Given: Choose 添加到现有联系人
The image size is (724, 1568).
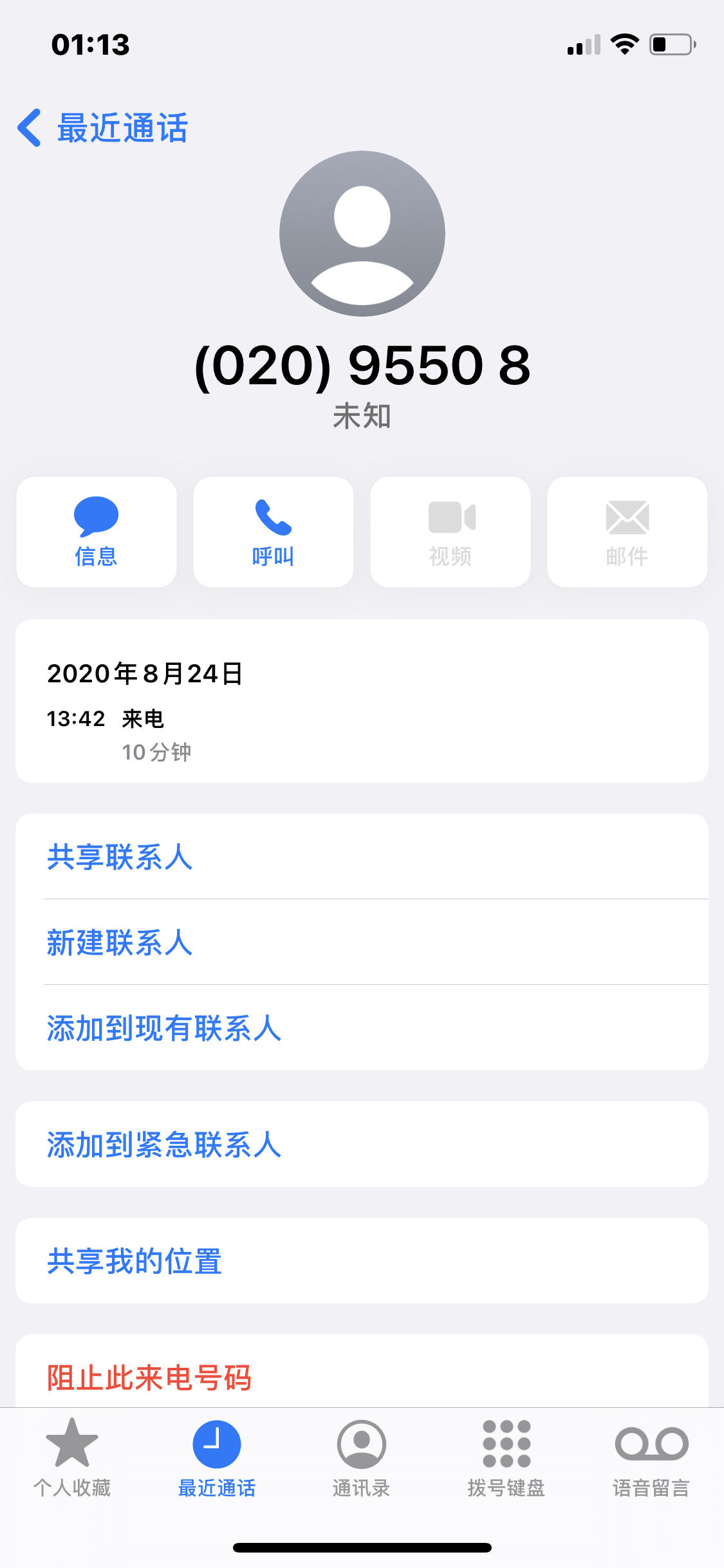Looking at the screenshot, I should pos(362,1028).
